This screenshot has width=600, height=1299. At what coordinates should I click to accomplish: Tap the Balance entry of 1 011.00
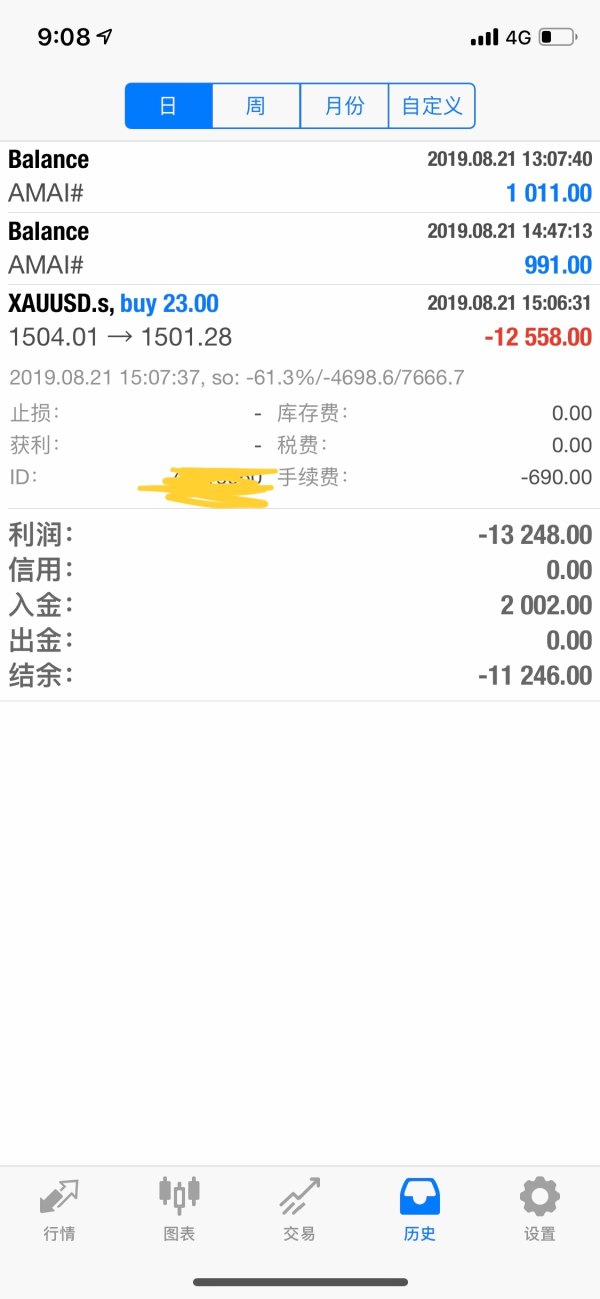pyautogui.click(x=300, y=176)
